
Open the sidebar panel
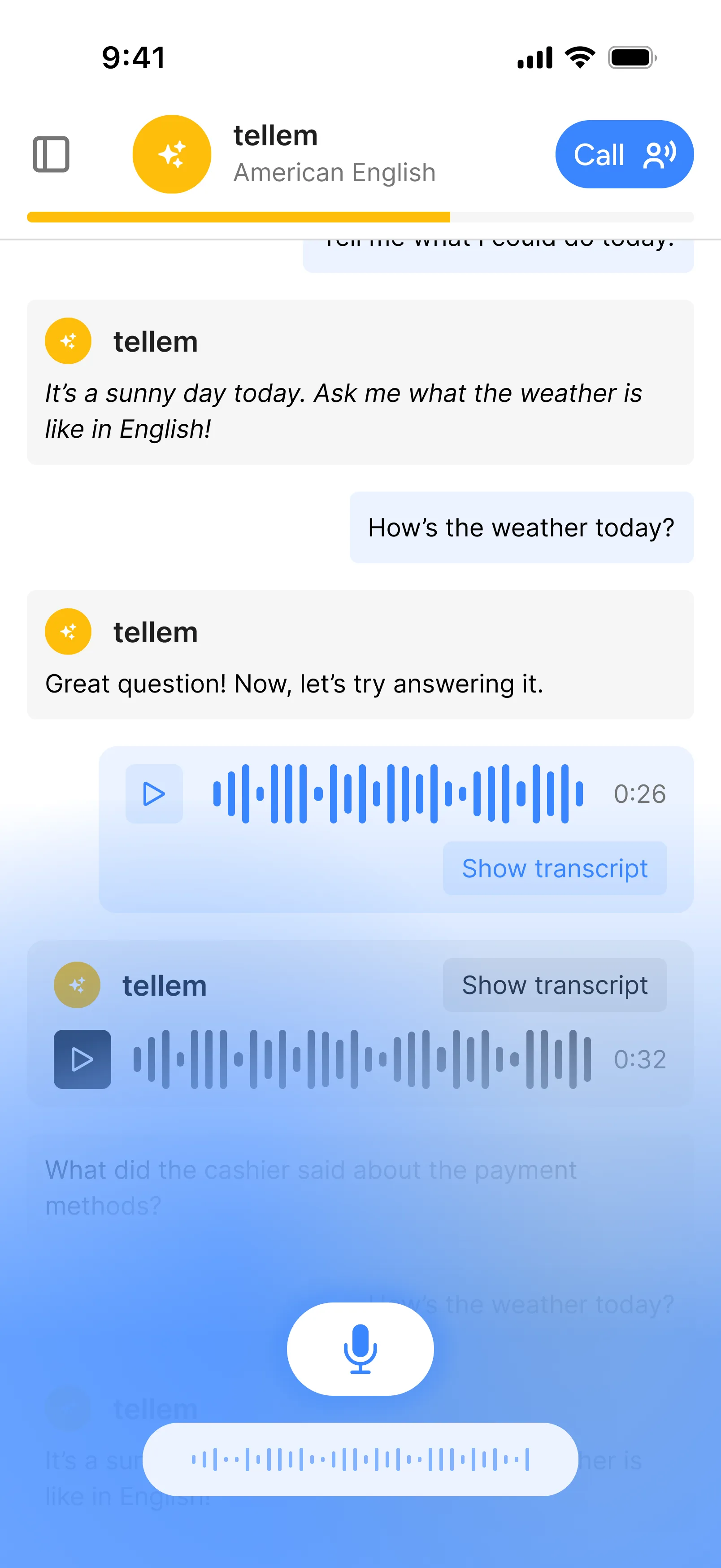point(52,154)
